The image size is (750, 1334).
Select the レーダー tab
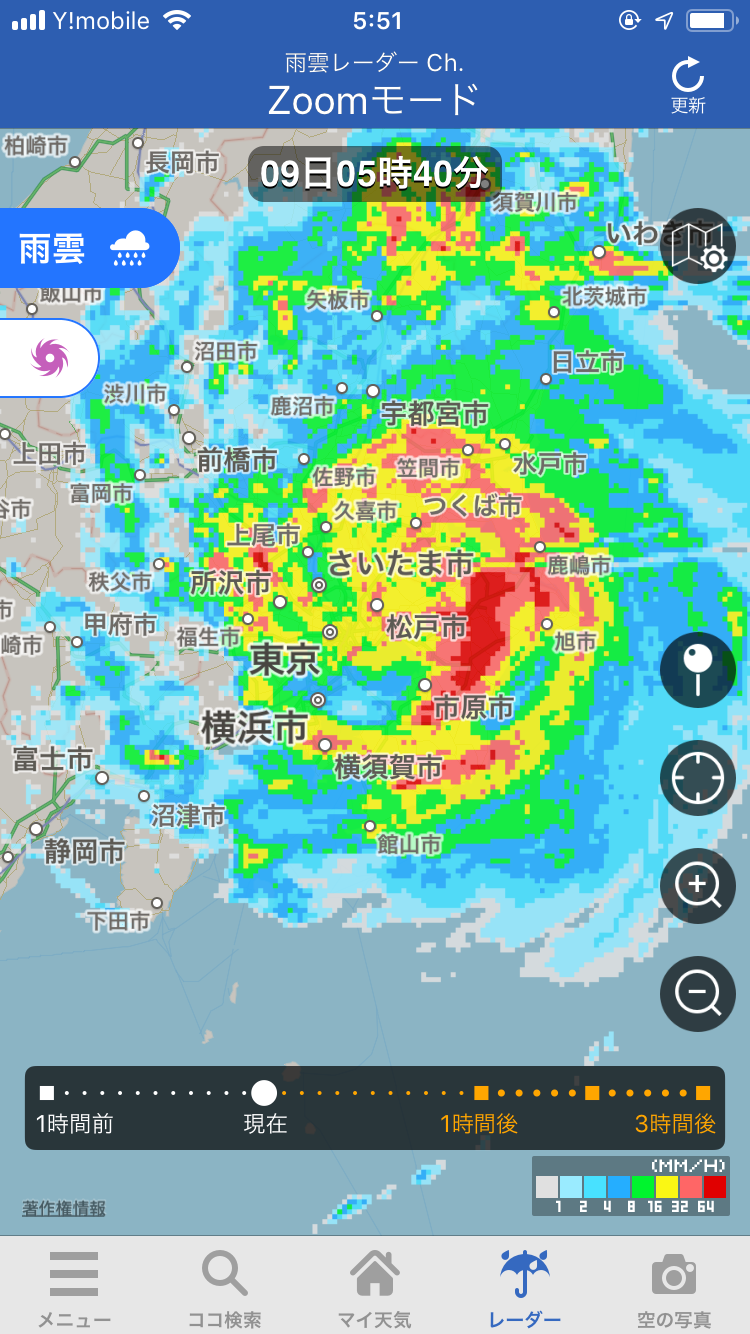coord(525,1289)
